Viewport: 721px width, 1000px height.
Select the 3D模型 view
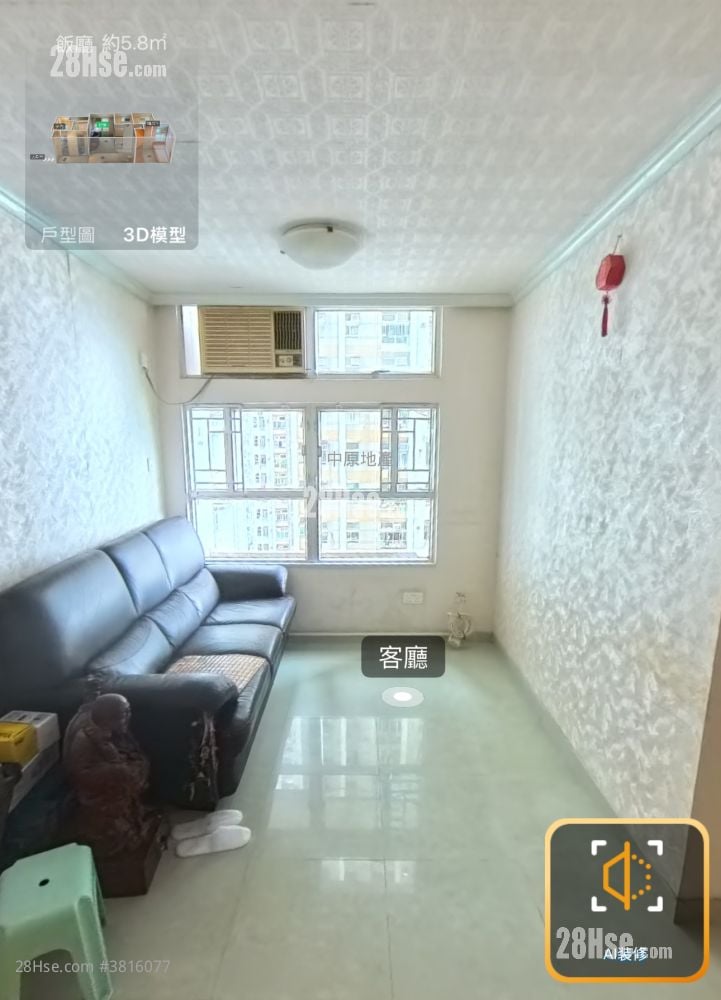click(154, 235)
